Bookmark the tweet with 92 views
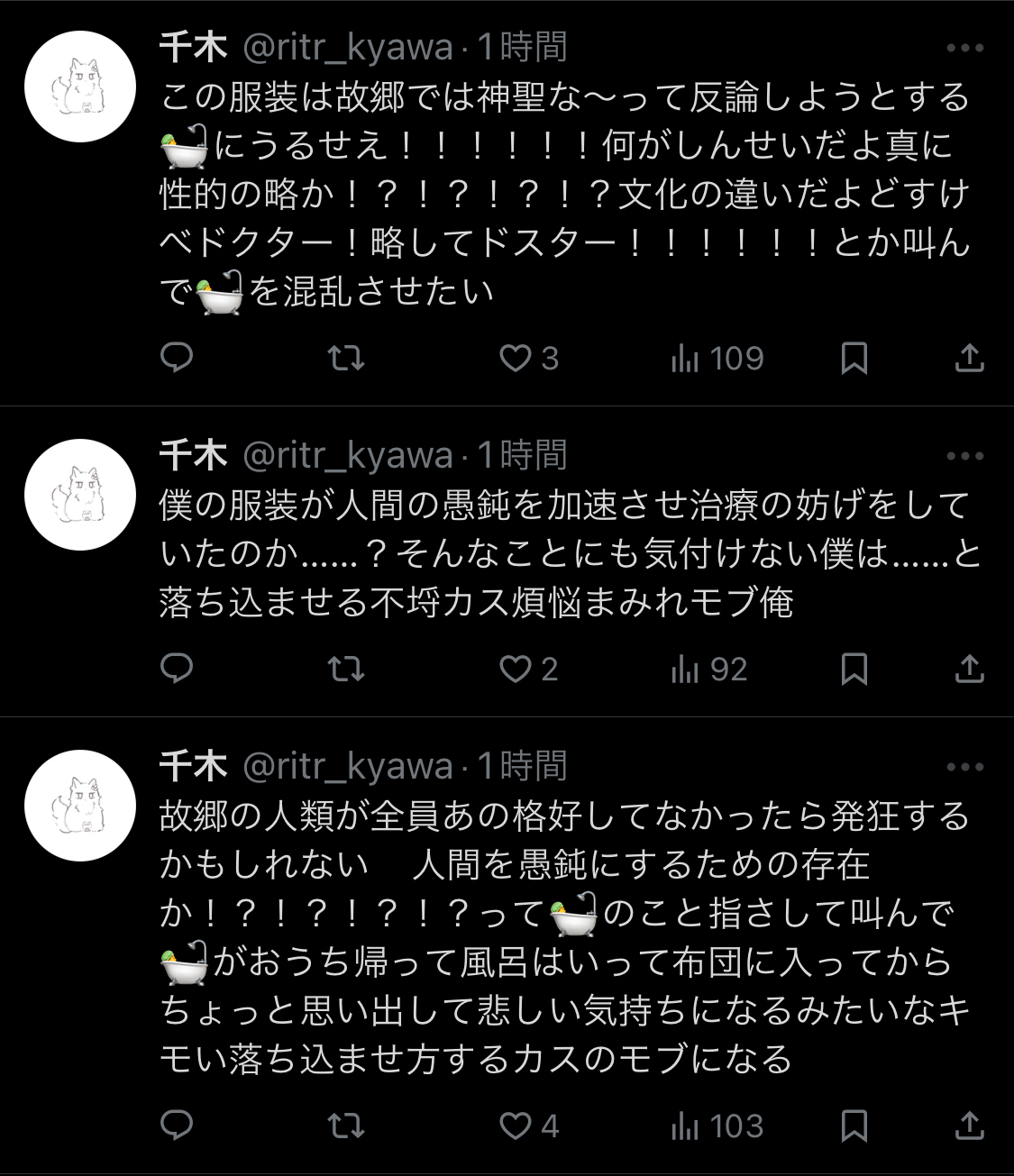Viewport: 1014px width, 1176px height. tap(854, 670)
